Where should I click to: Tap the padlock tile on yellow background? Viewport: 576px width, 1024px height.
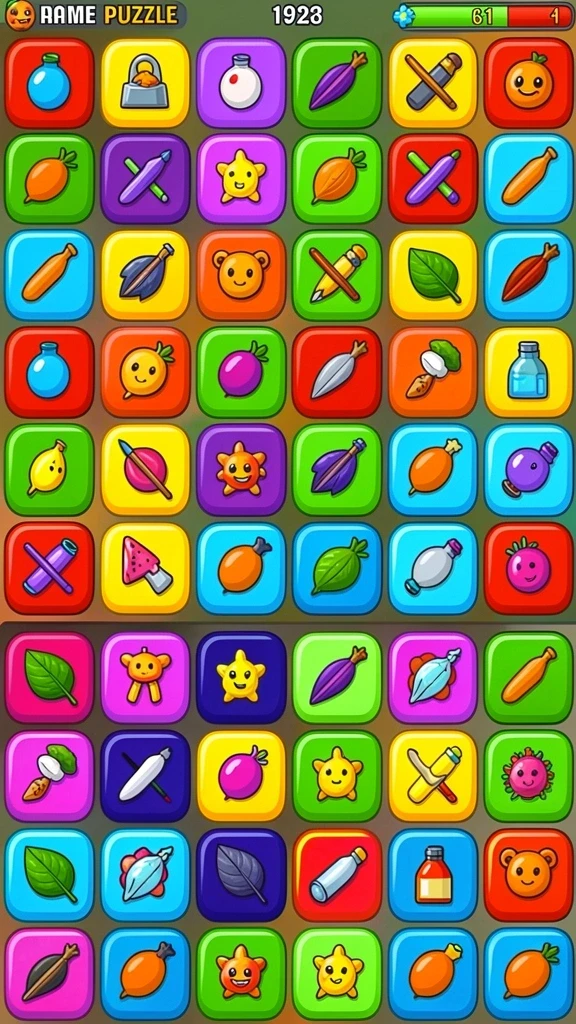(145, 83)
